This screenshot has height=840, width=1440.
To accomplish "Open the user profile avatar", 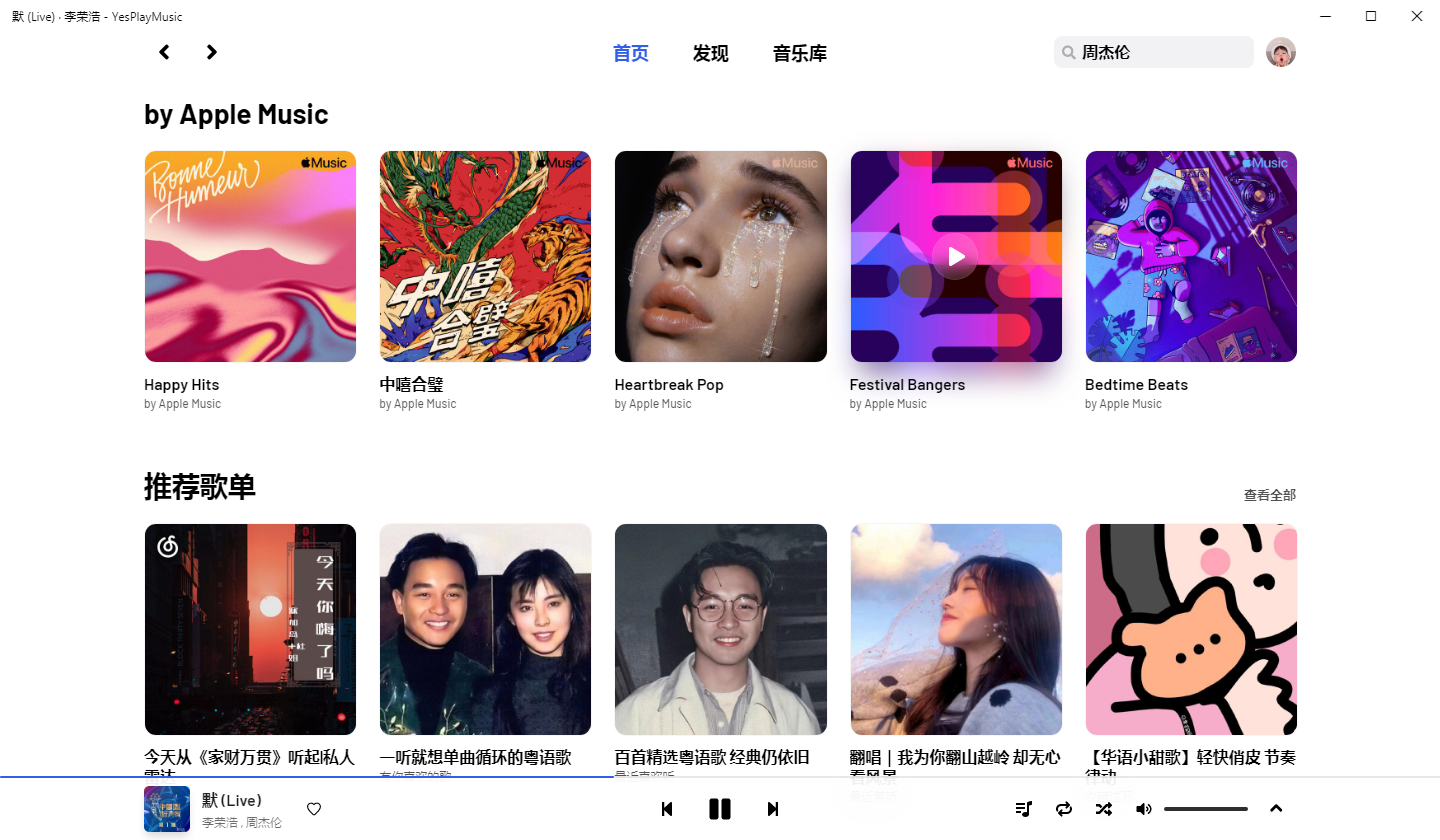I will click(x=1280, y=52).
